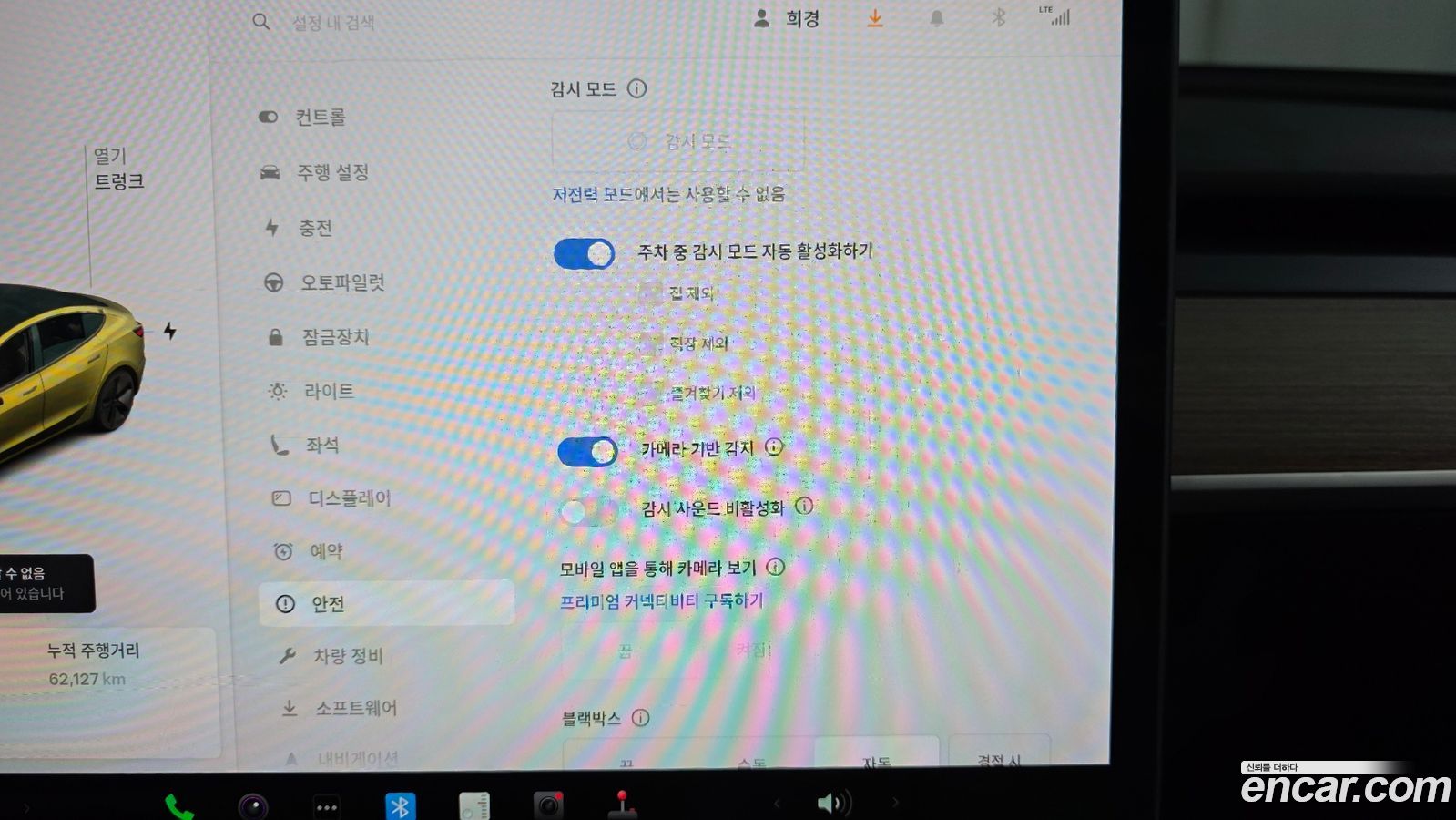Show info for 감시 모드 heading
Image resolution: width=1456 pixels, height=820 pixels.
(637, 88)
